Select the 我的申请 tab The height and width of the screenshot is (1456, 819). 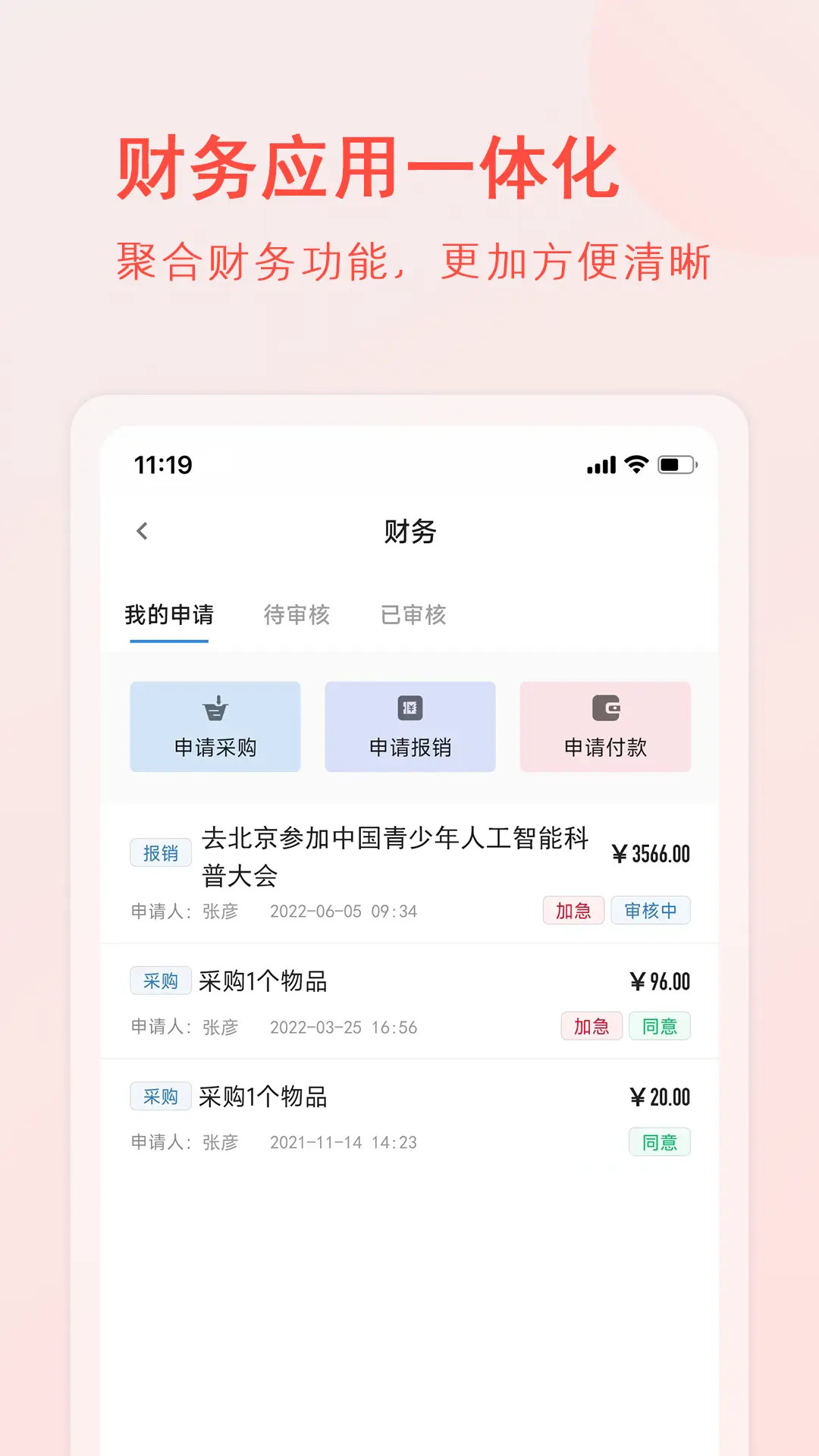point(169,616)
